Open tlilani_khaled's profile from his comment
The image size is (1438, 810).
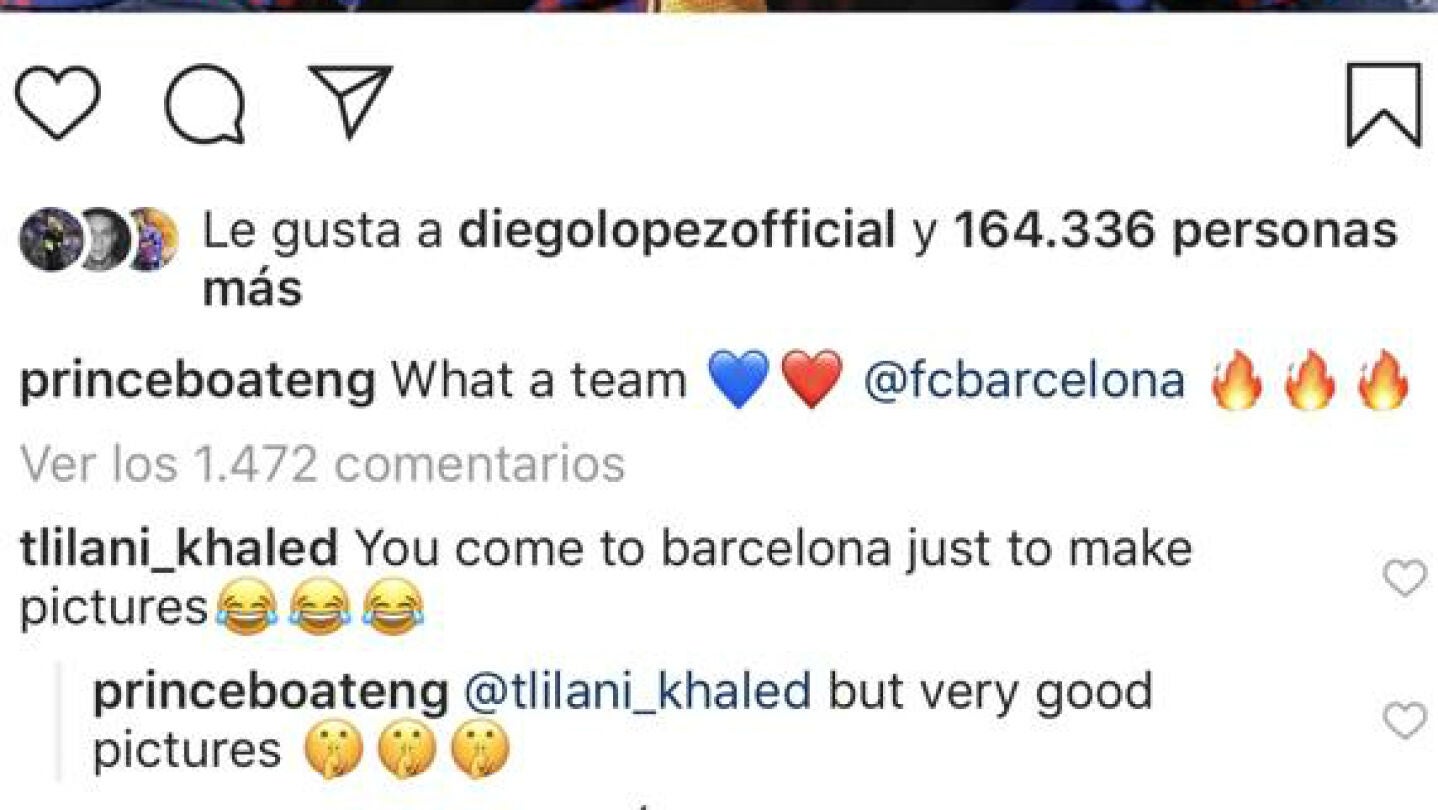pos(178,549)
